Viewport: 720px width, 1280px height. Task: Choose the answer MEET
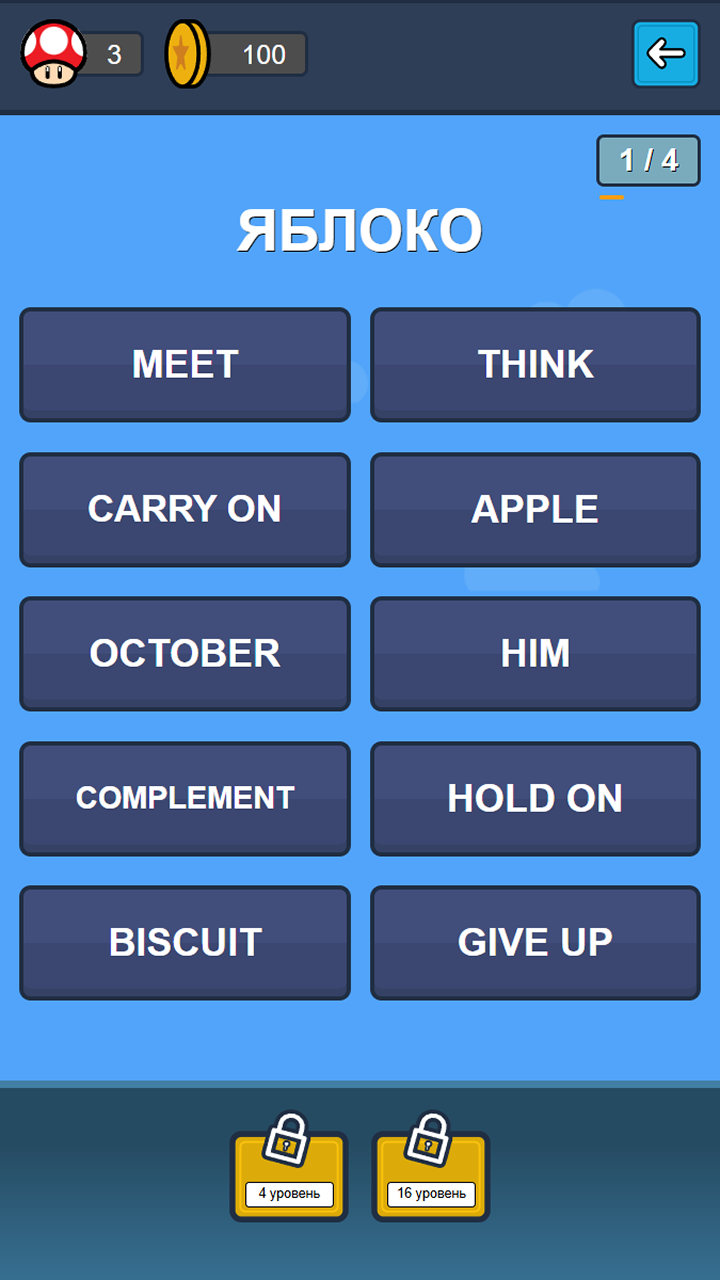tap(185, 364)
